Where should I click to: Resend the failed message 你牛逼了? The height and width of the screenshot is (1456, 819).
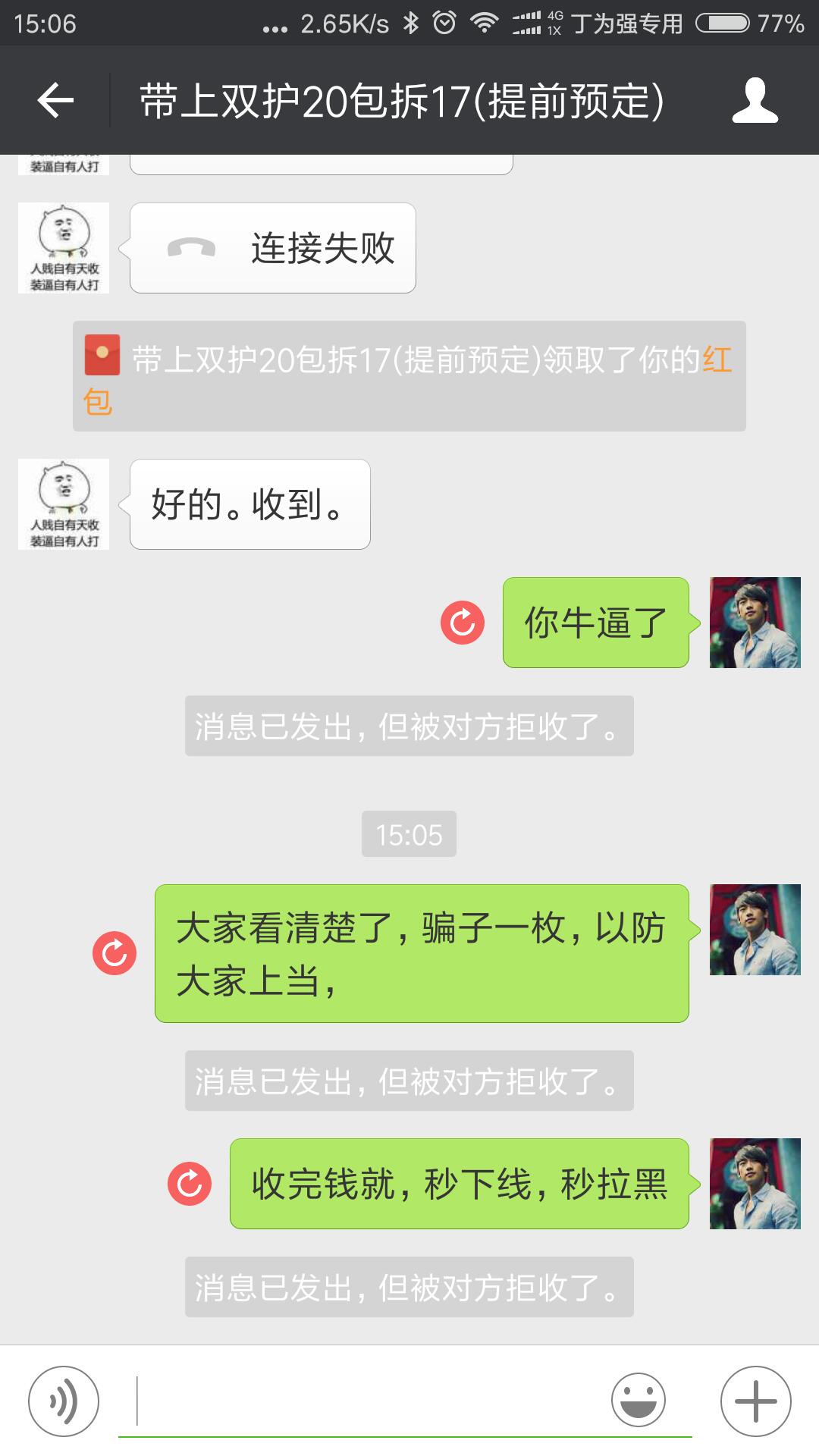tap(463, 623)
